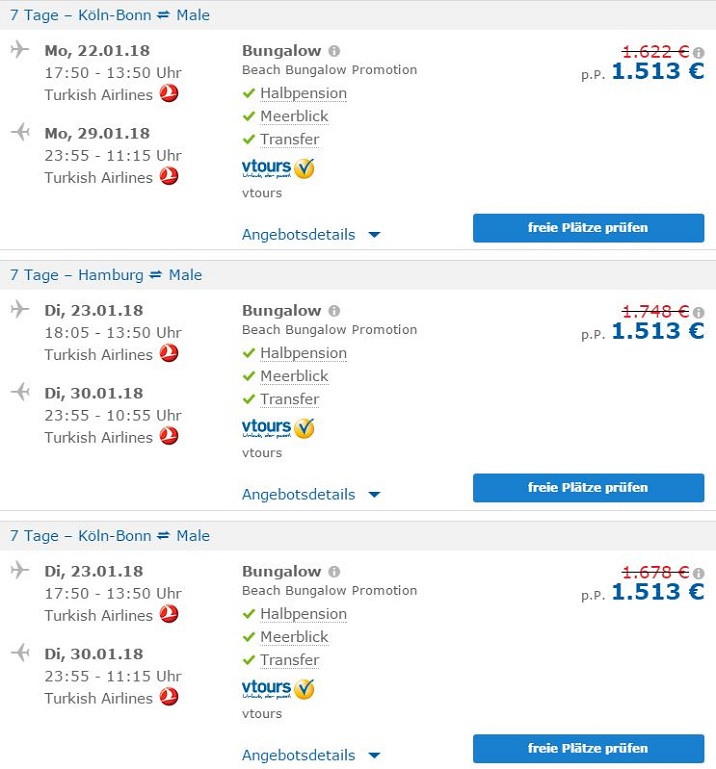Show price info next to crossed-out 1.748 €
This screenshot has height=769, width=716.
698,312
